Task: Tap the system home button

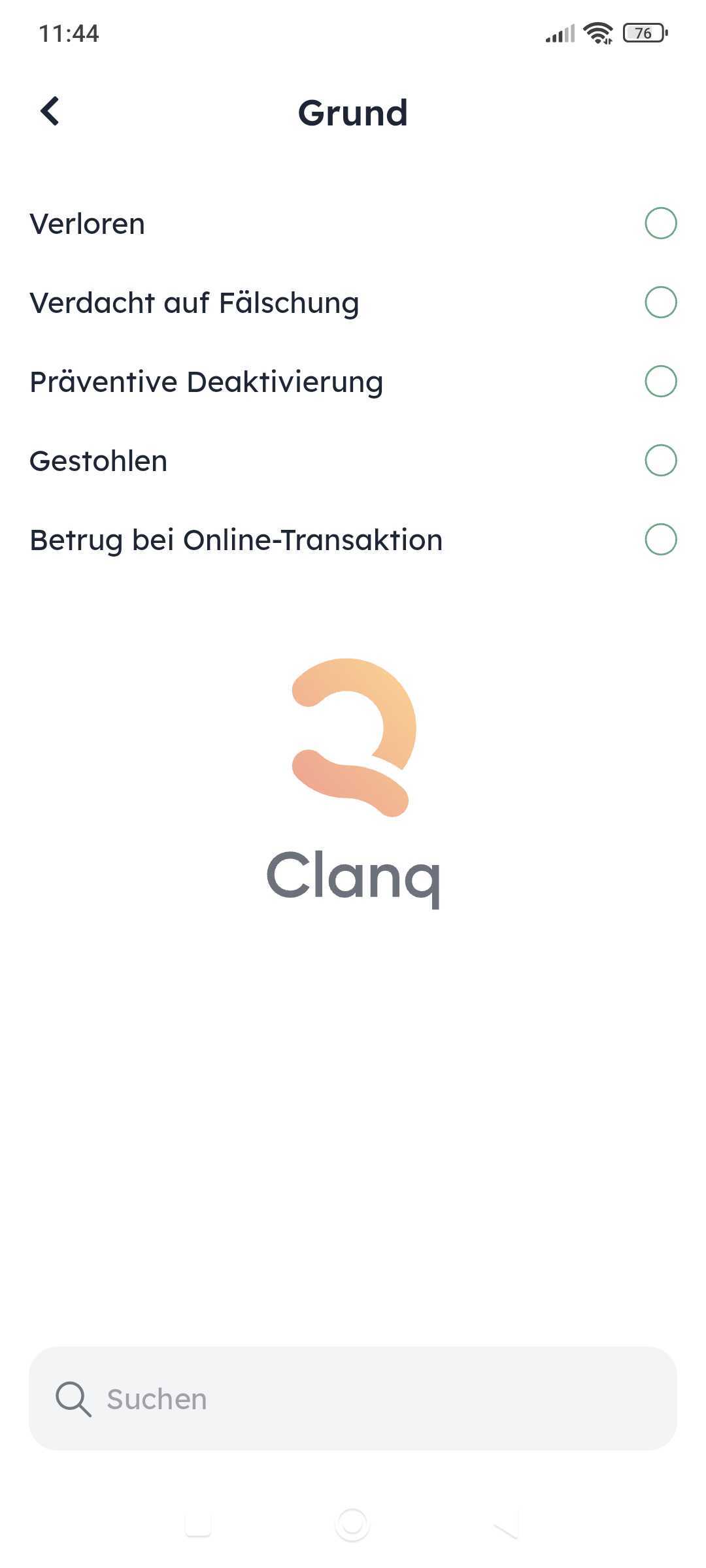Action: [x=352, y=1524]
